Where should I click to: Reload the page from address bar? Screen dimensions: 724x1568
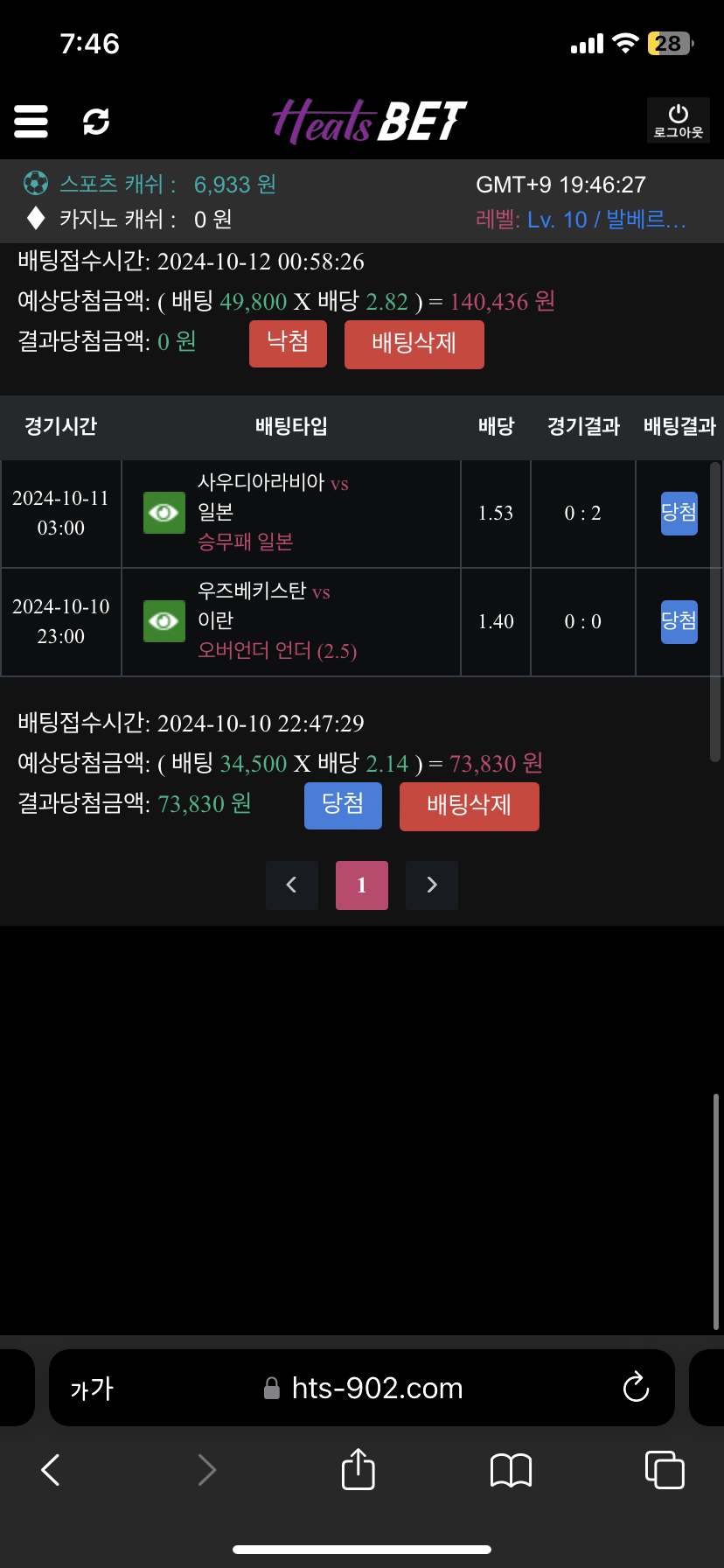point(636,1388)
